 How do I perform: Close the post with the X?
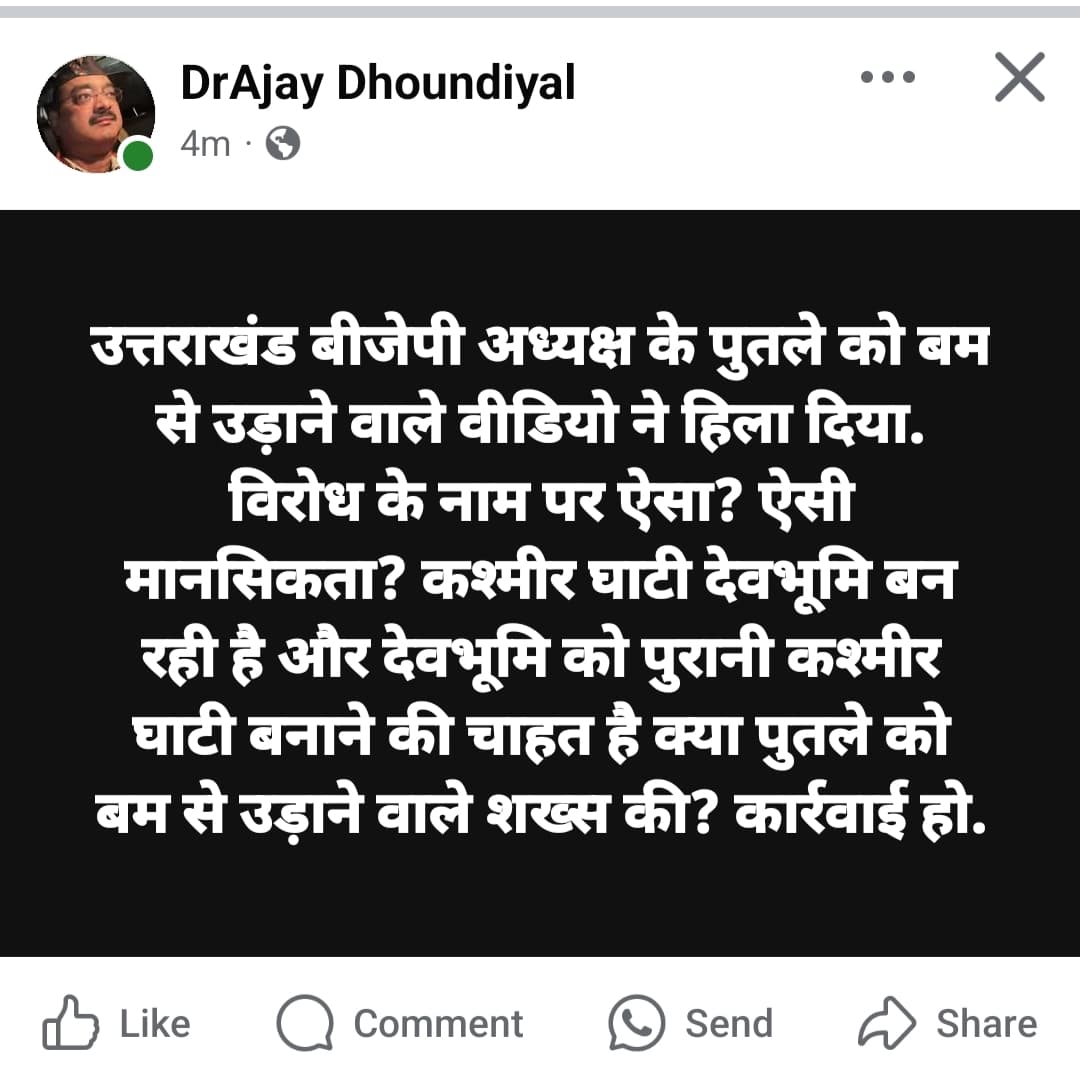pos(1019,78)
